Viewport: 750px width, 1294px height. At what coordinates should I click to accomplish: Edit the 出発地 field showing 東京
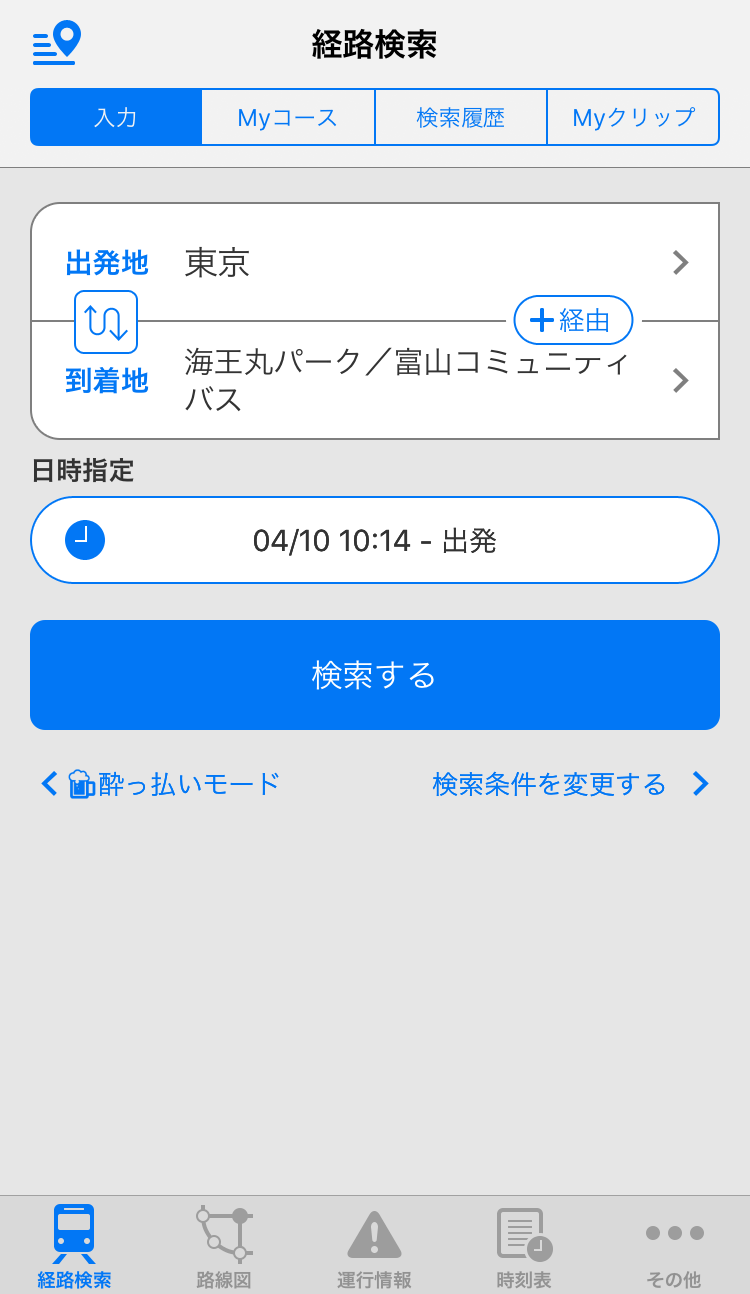[375, 262]
